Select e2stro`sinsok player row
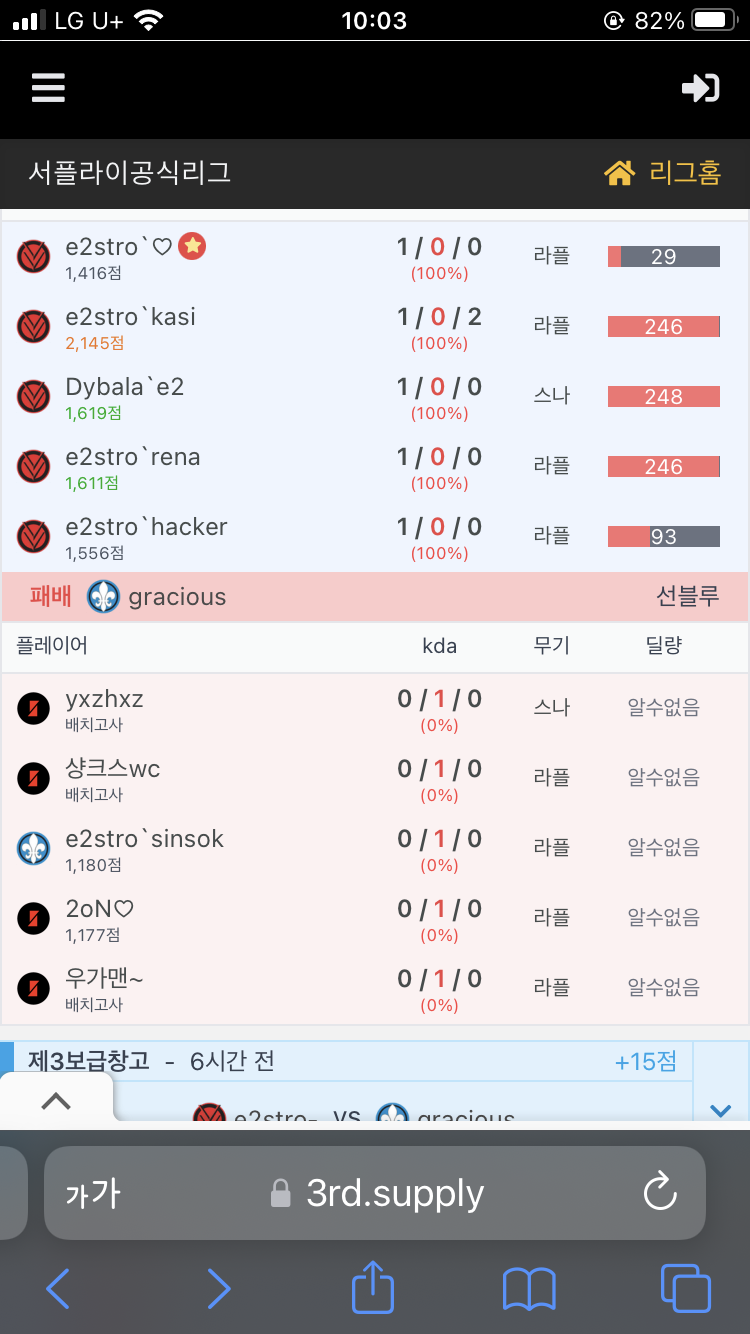This screenshot has height=1334, width=750. pos(144,840)
